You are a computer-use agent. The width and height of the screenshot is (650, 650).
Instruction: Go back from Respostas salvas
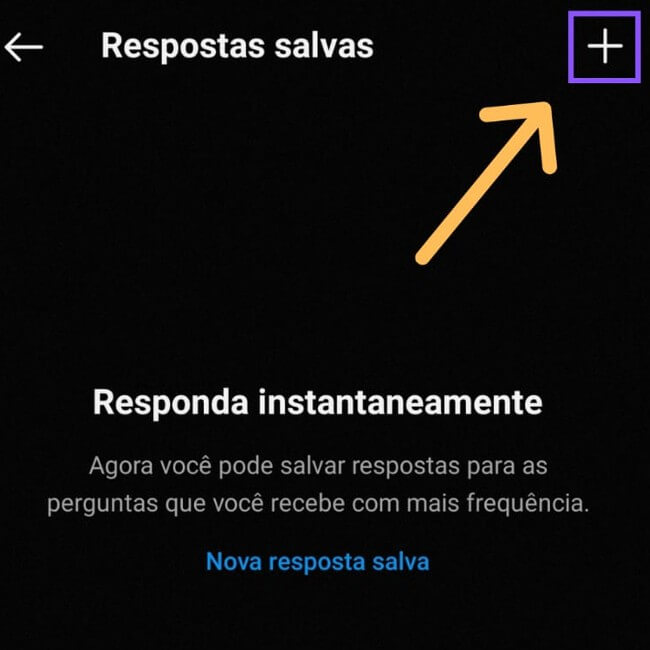(x=24, y=47)
